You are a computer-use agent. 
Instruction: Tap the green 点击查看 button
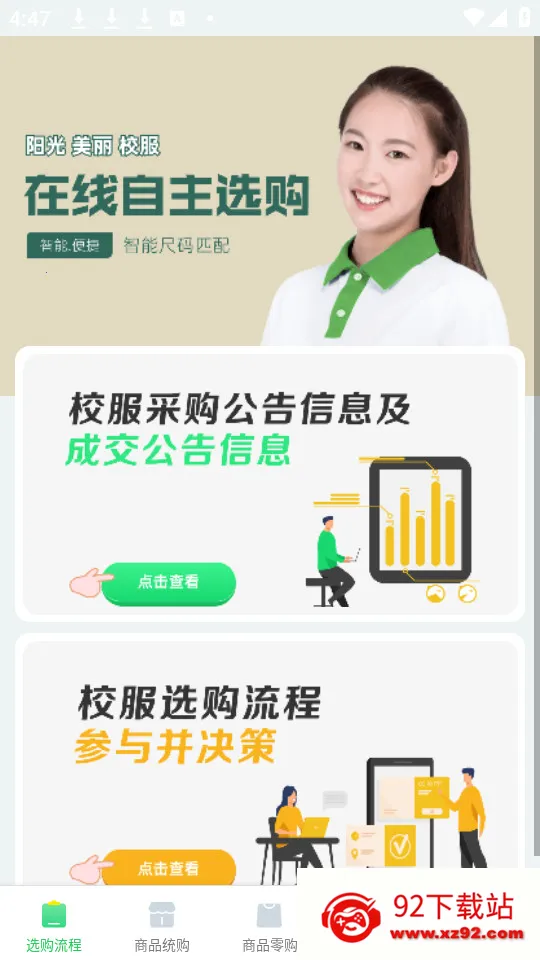(168, 583)
